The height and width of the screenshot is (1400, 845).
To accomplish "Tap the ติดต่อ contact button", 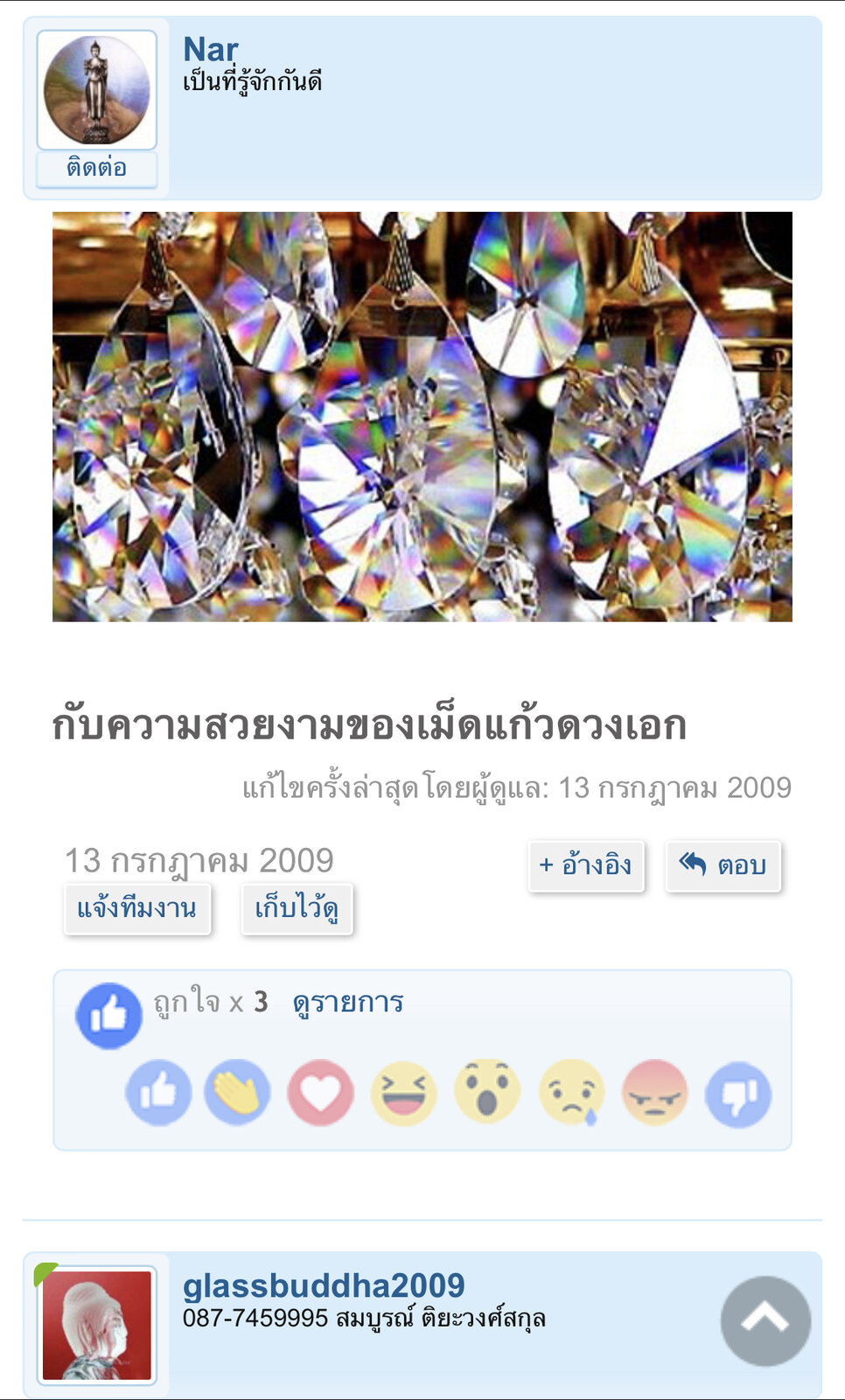I will click(x=96, y=168).
